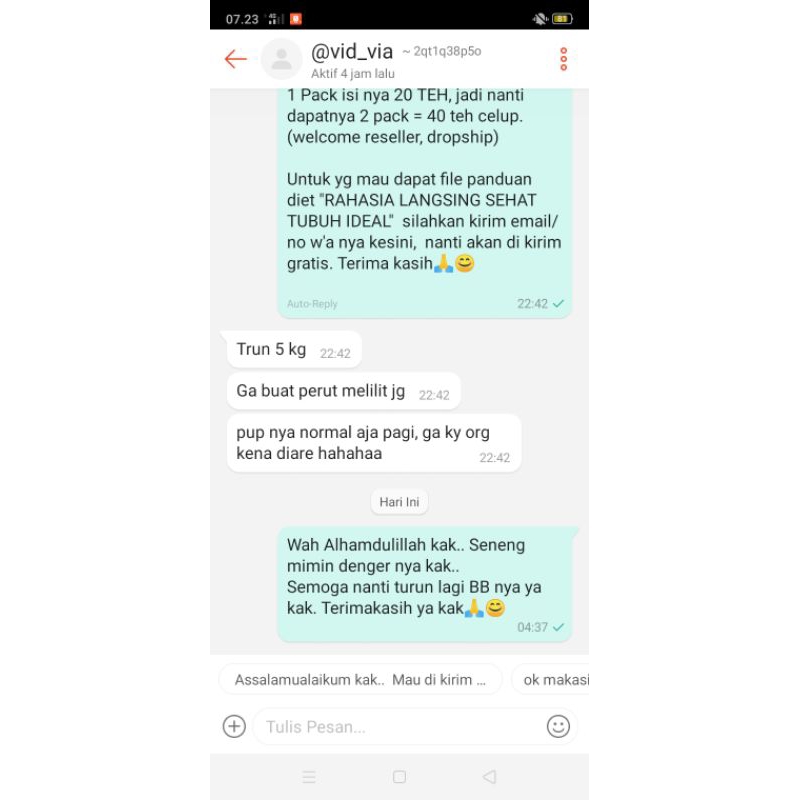Open @vid_via profile avatar

[282, 59]
